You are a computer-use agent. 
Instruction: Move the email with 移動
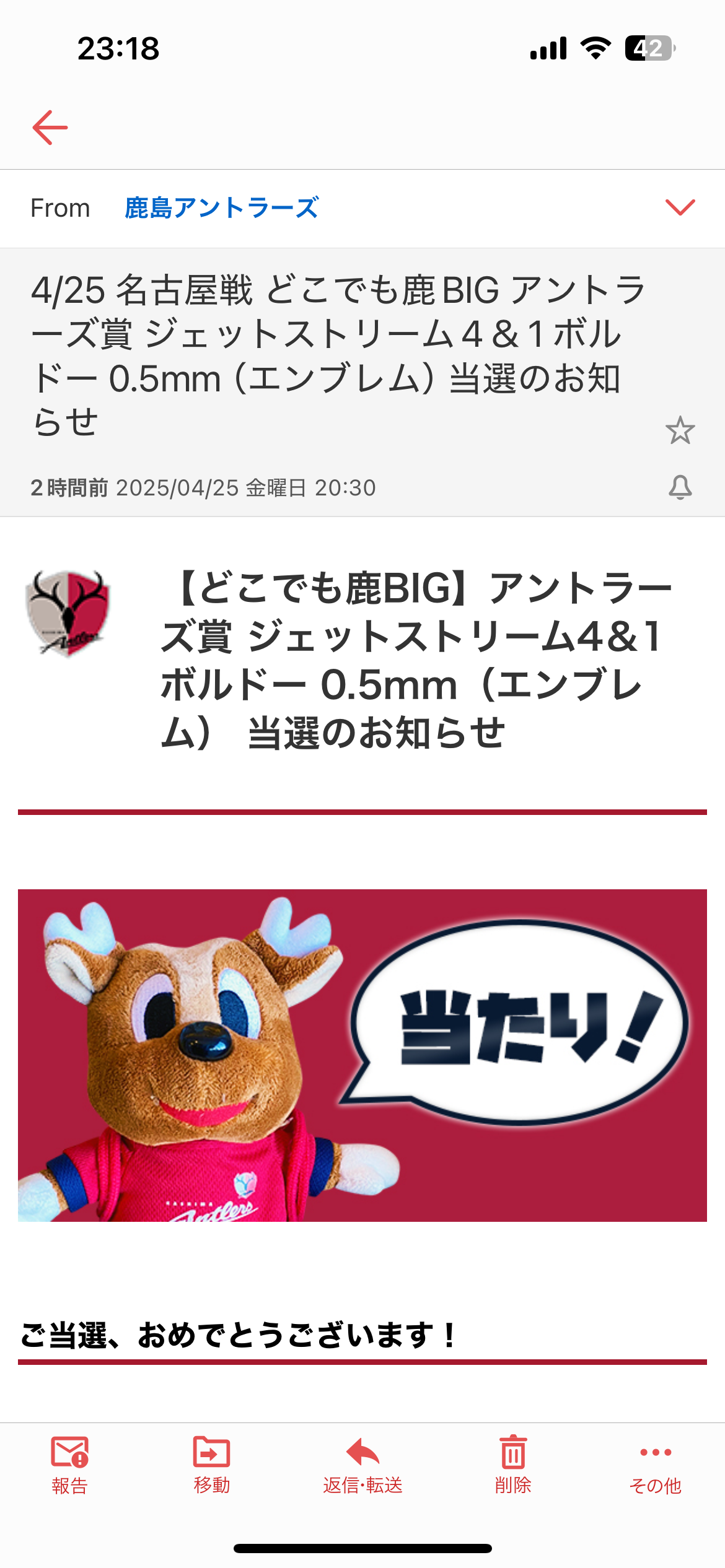212,1465
